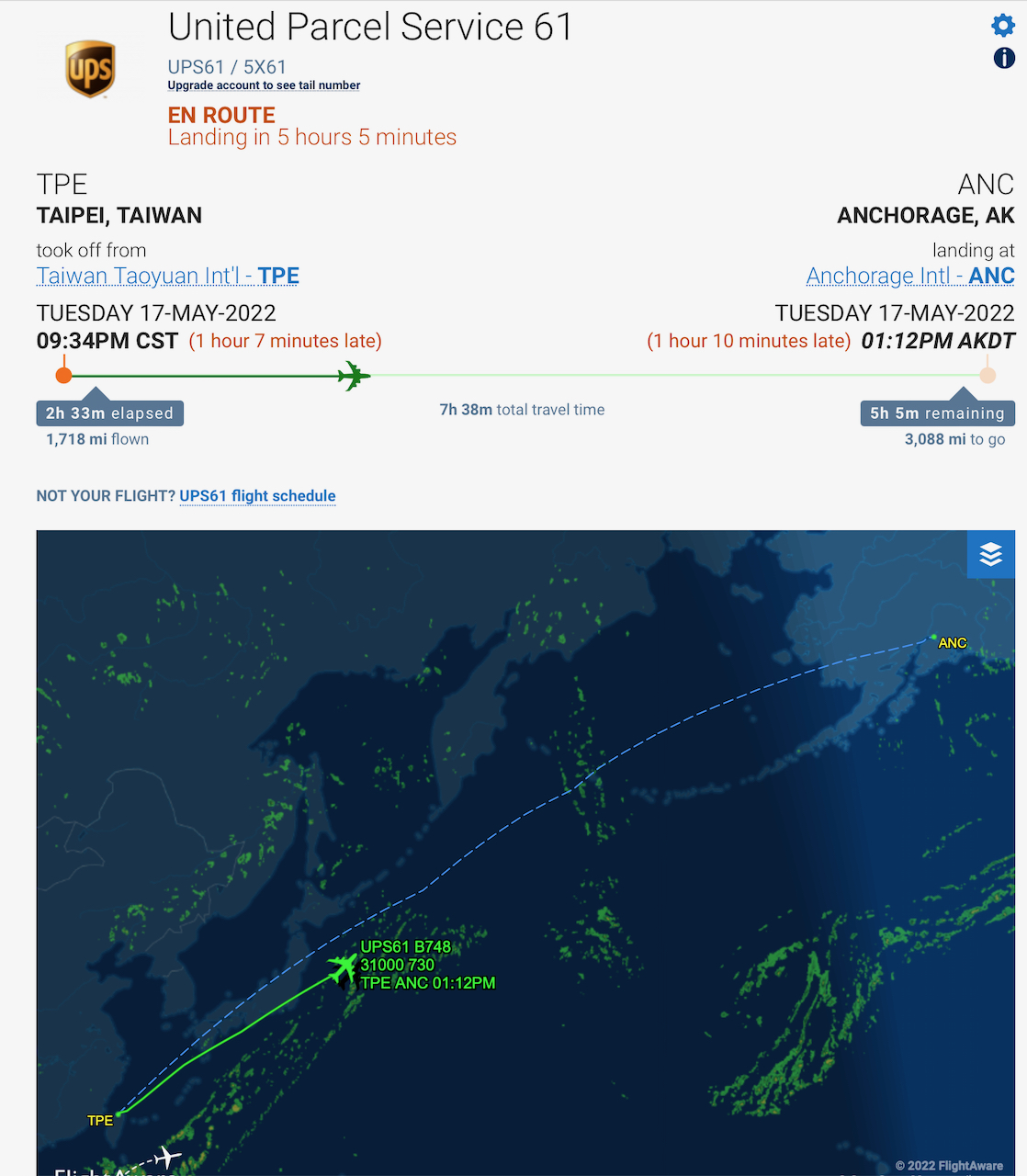Tap the TPE airport marker on the map
1027x1176 pixels.
click(118, 1114)
